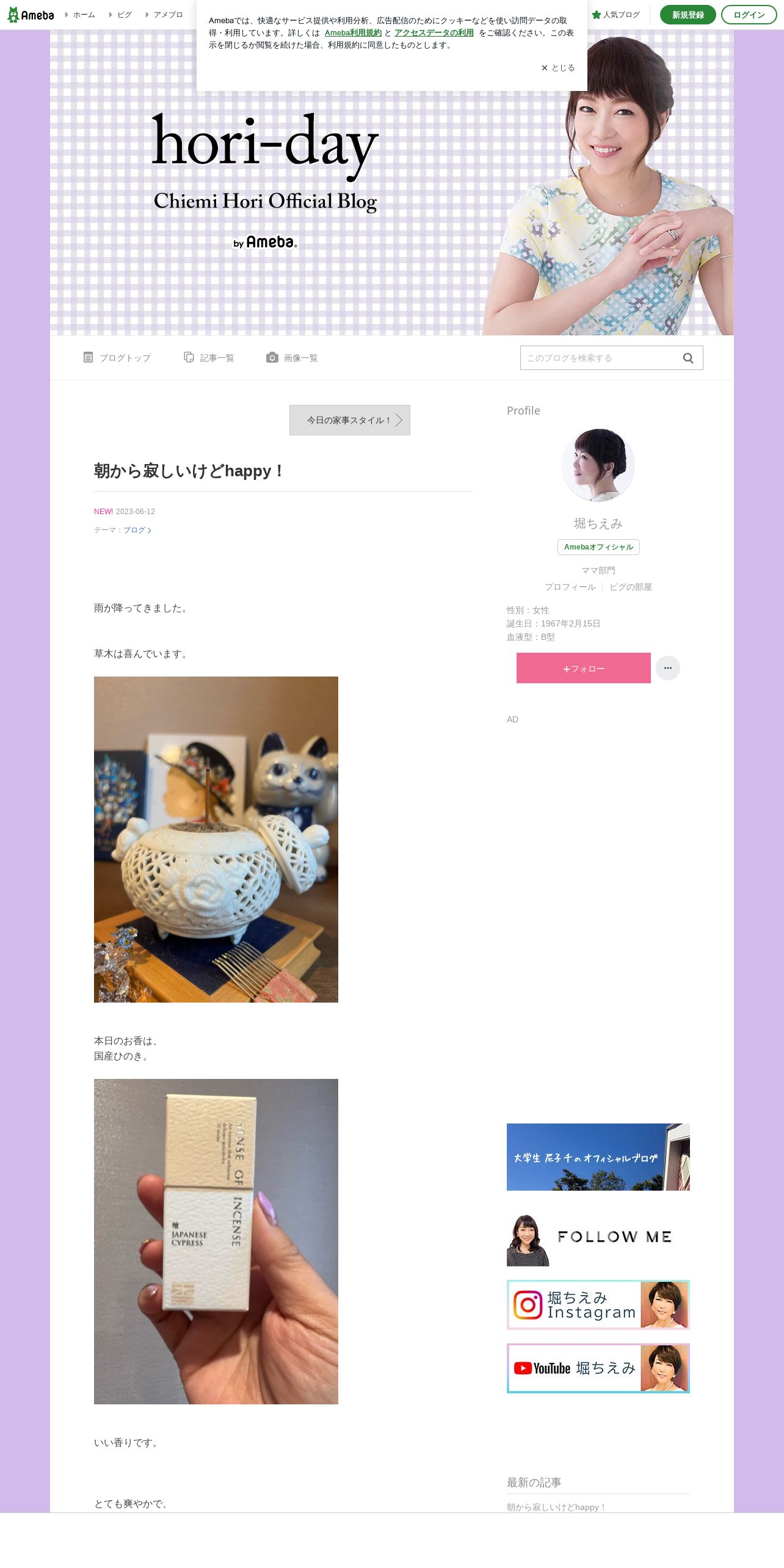
Task: Open 人気ブログ in the top bar
Action: [x=616, y=15]
